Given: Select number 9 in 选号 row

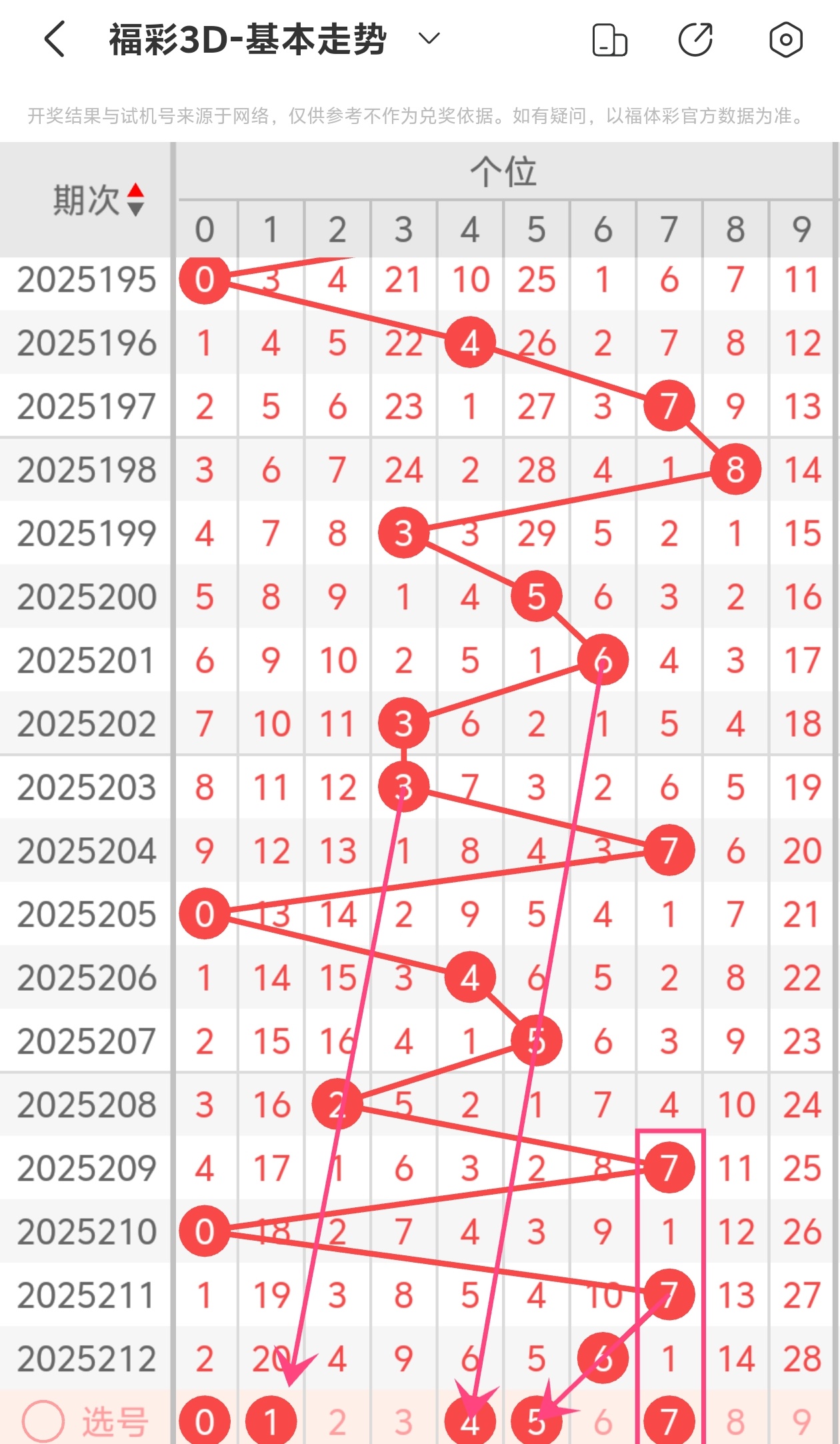Looking at the screenshot, I should pos(802,1422).
